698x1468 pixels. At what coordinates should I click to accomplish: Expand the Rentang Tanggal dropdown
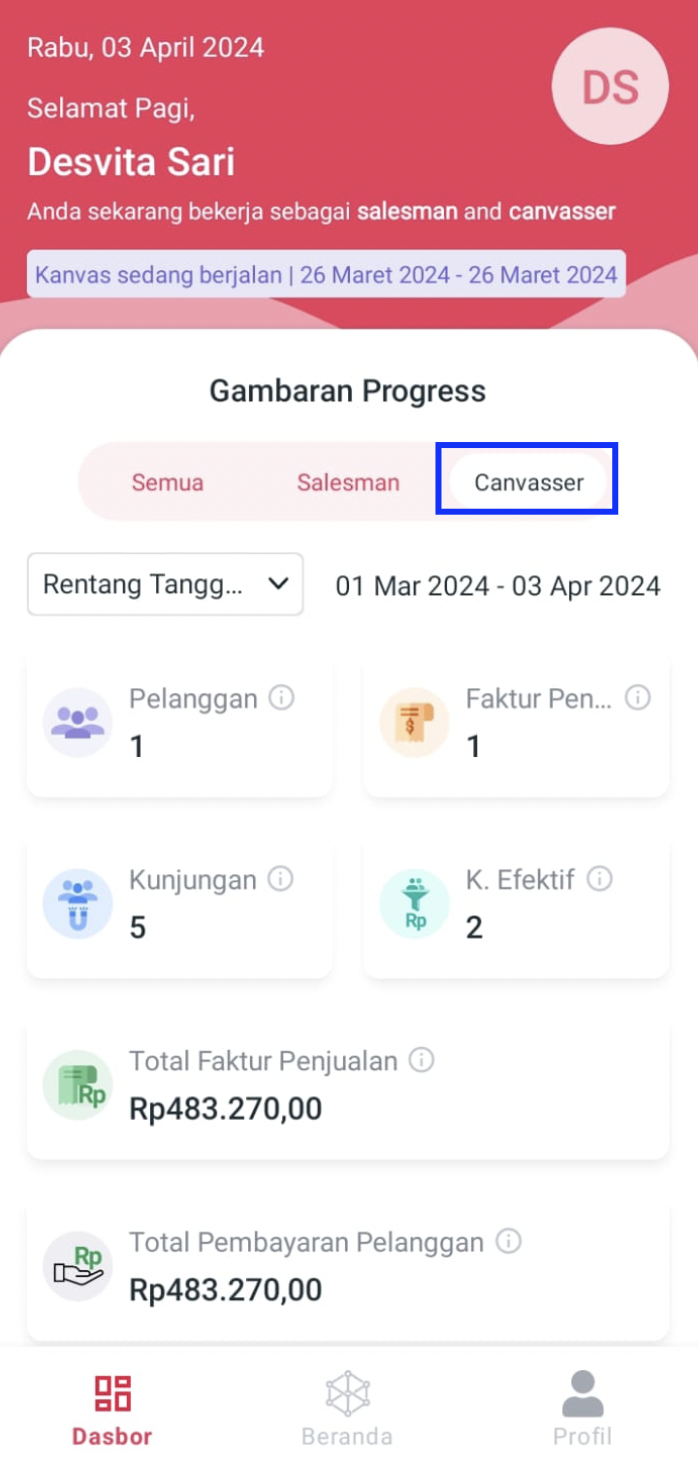(165, 584)
